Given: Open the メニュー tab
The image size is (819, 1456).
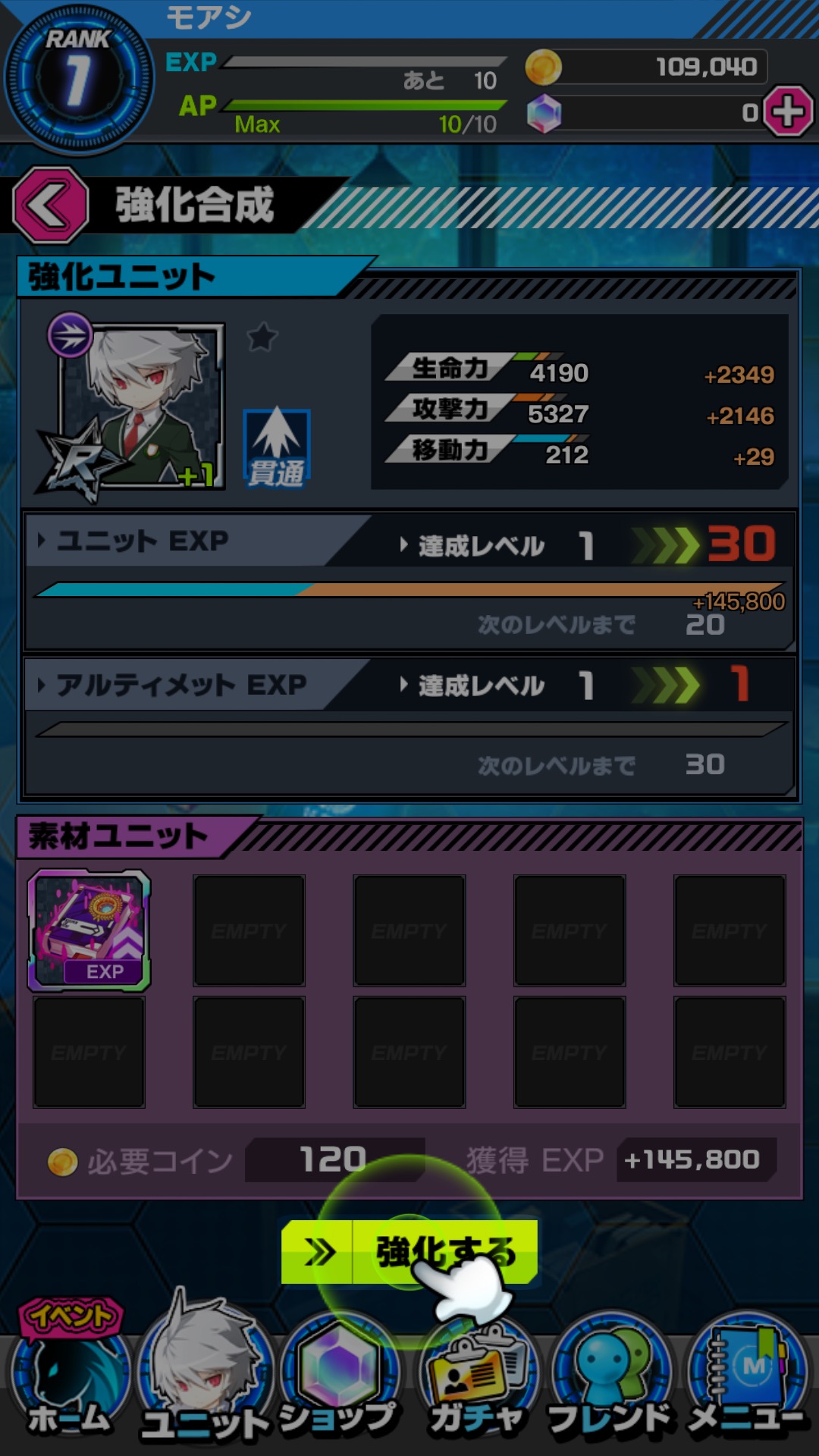Looking at the screenshot, I should pos(746,1380).
